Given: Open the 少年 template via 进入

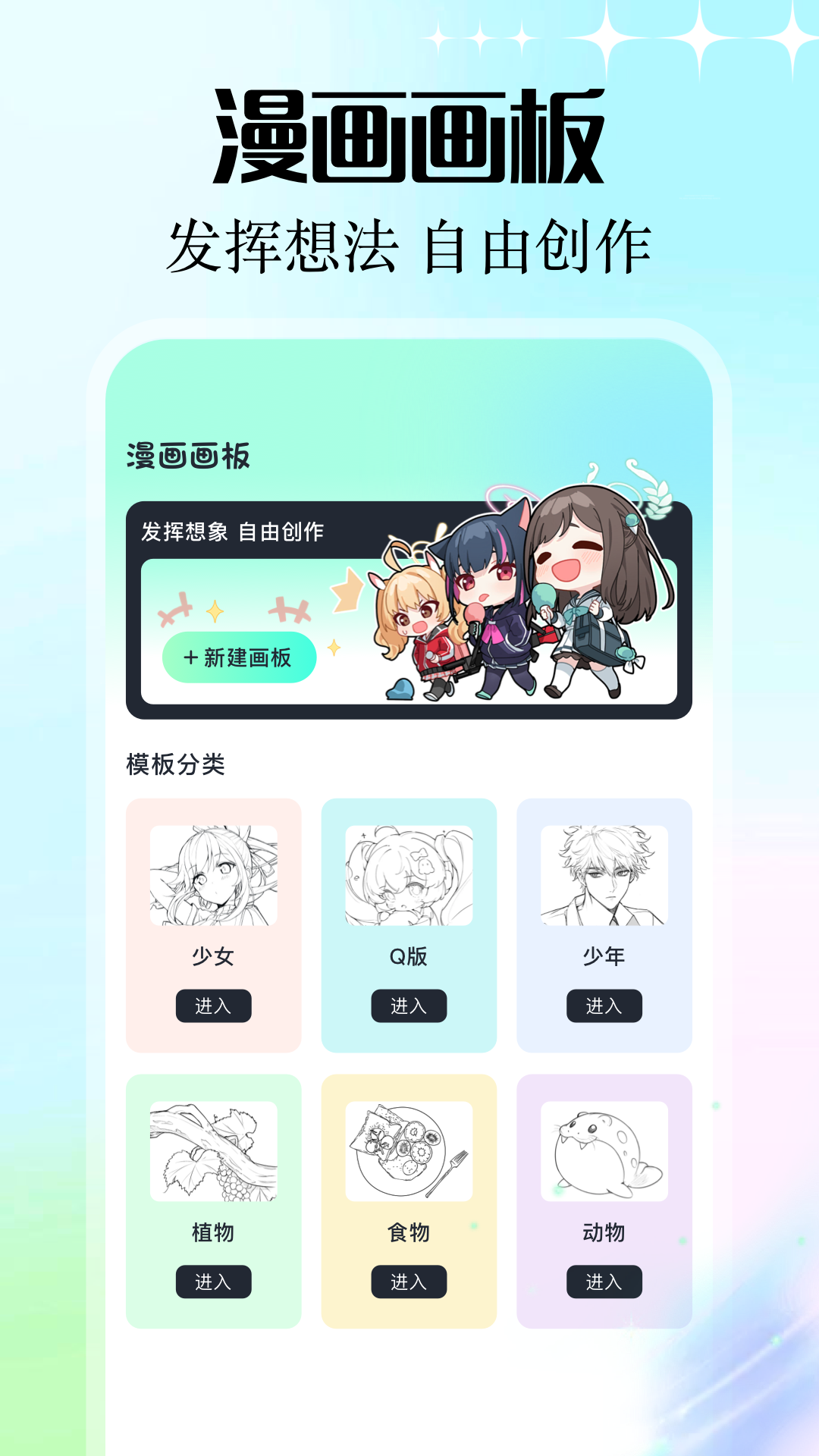Looking at the screenshot, I should tap(604, 1006).
